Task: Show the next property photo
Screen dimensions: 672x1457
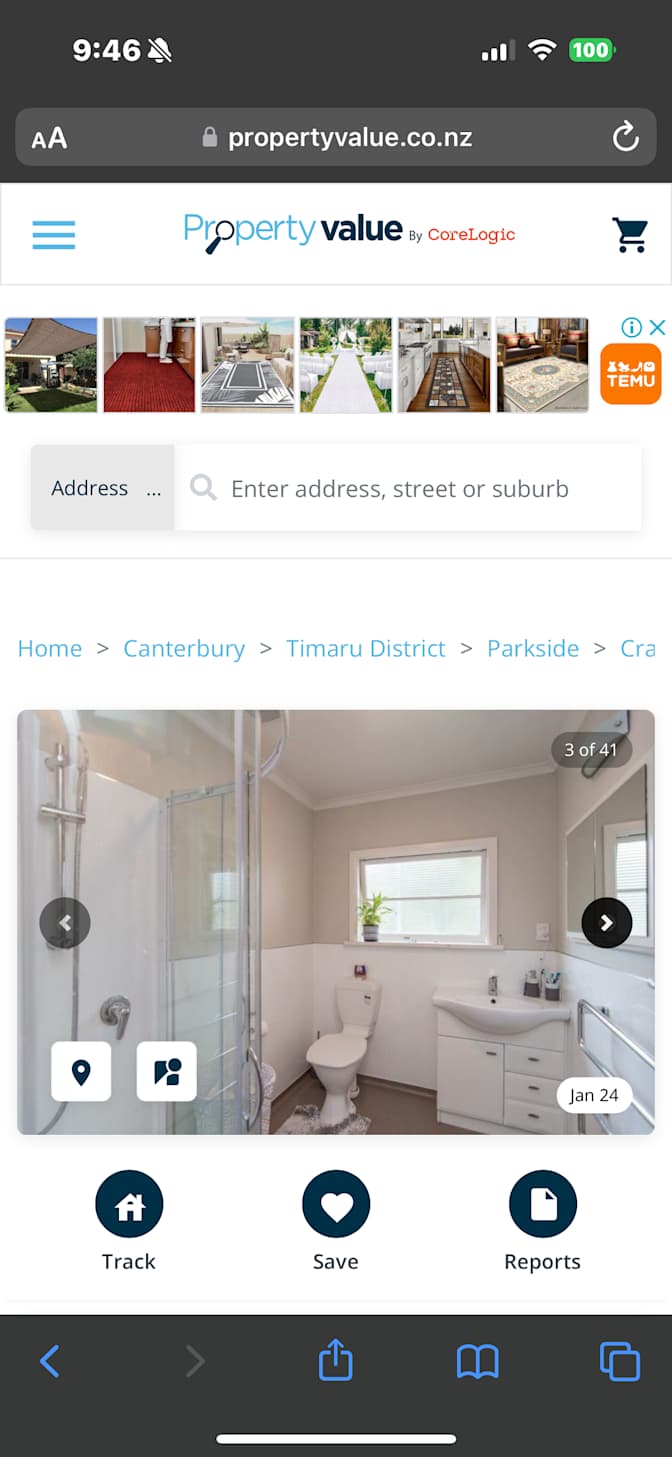Action: tap(607, 923)
